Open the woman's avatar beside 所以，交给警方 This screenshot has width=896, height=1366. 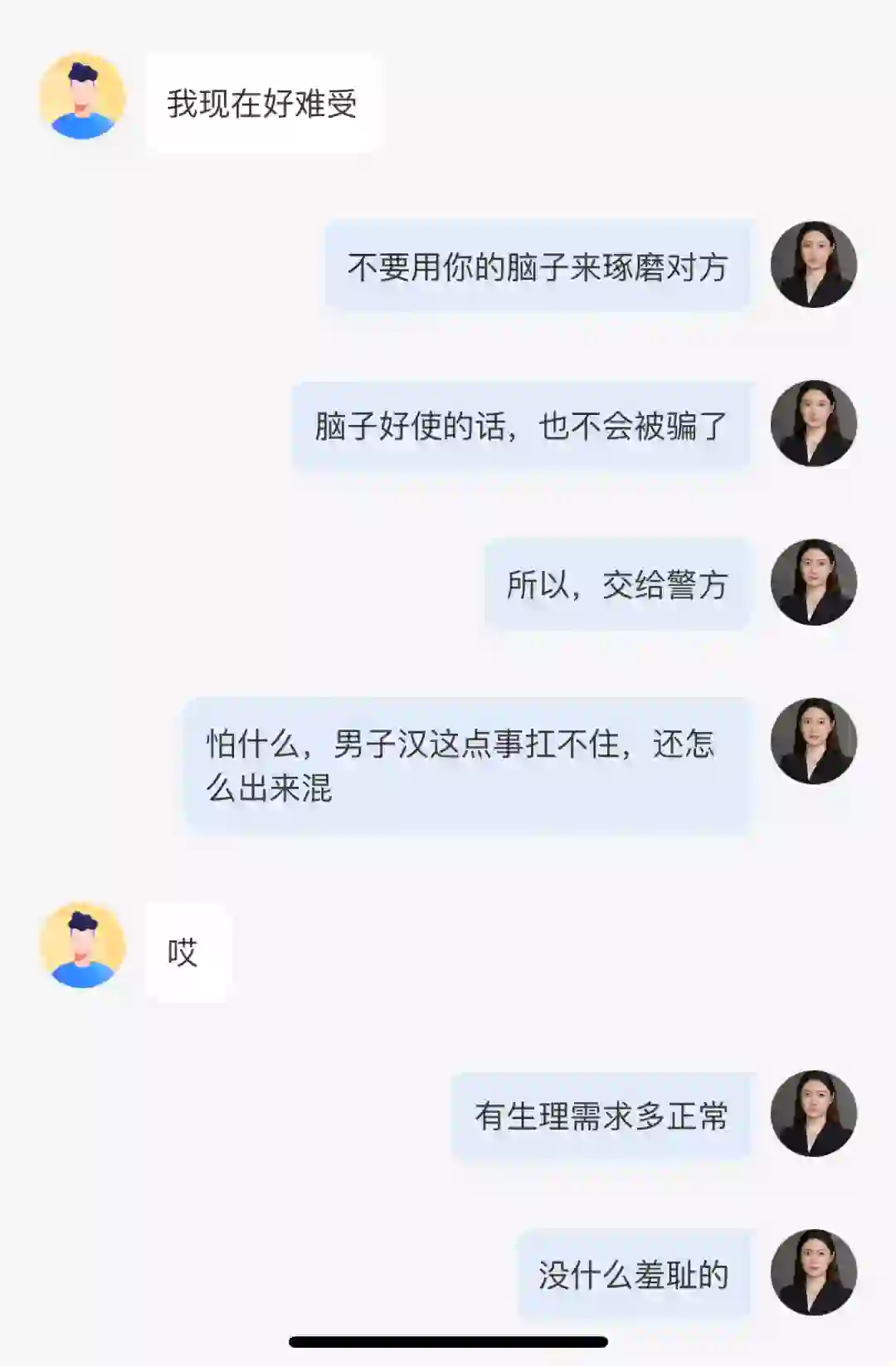click(x=813, y=582)
